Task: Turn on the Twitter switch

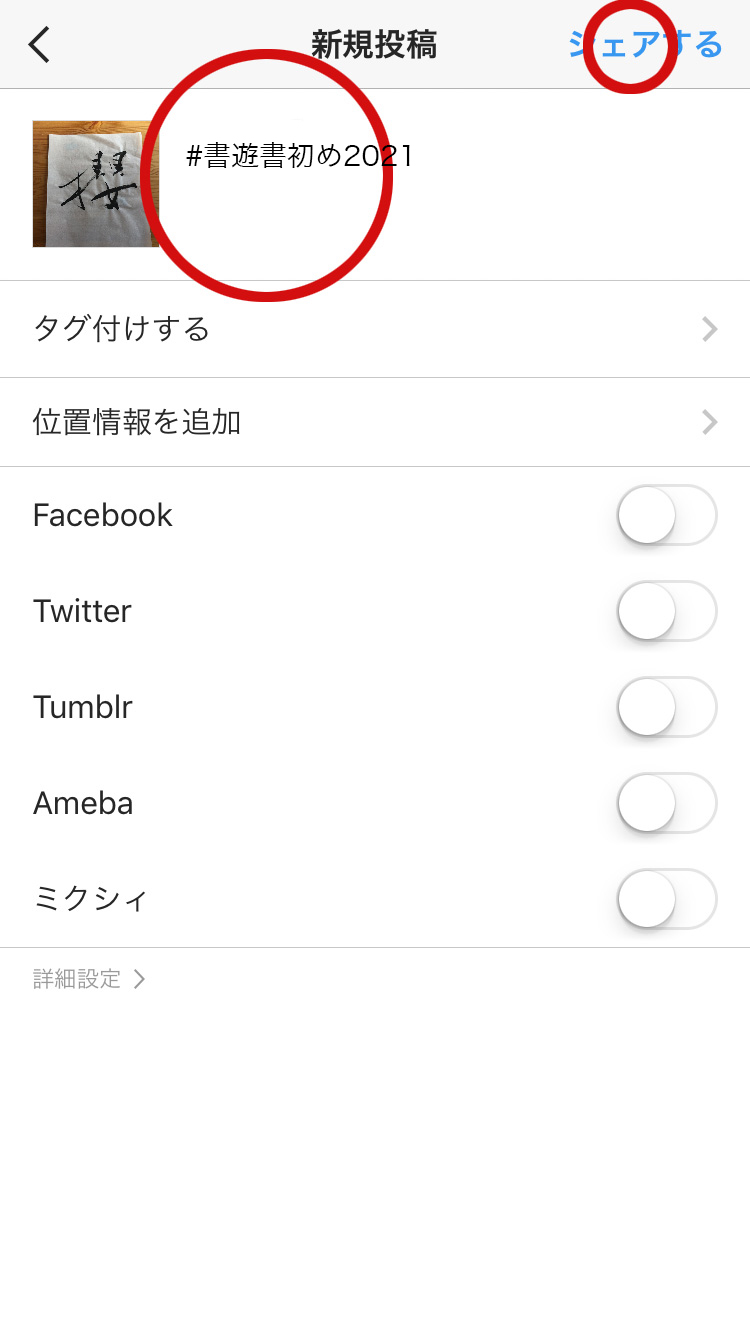Action: coord(667,611)
